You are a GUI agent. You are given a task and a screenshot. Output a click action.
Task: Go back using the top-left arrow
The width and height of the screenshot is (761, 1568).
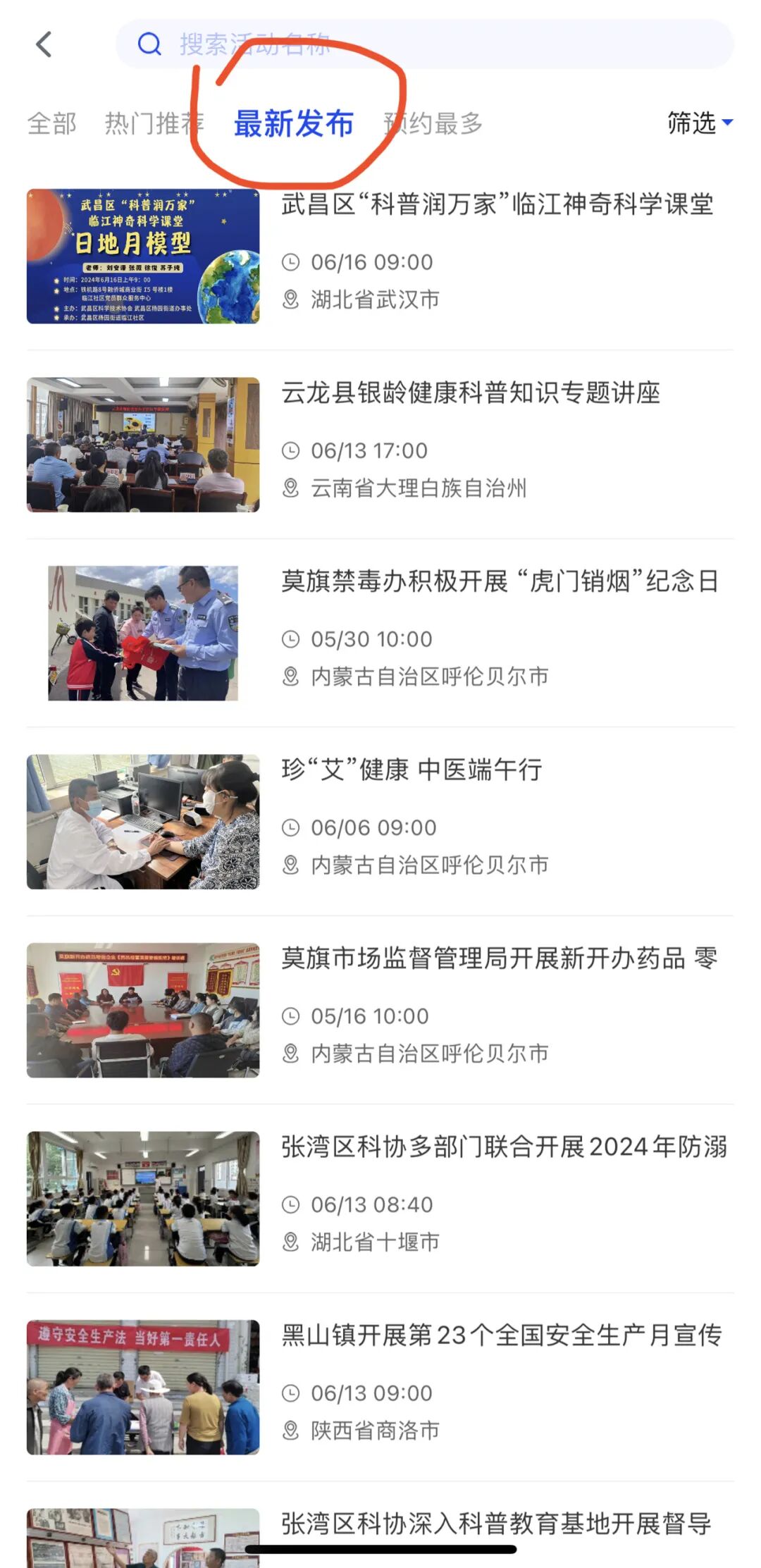click(x=44, y=44)
